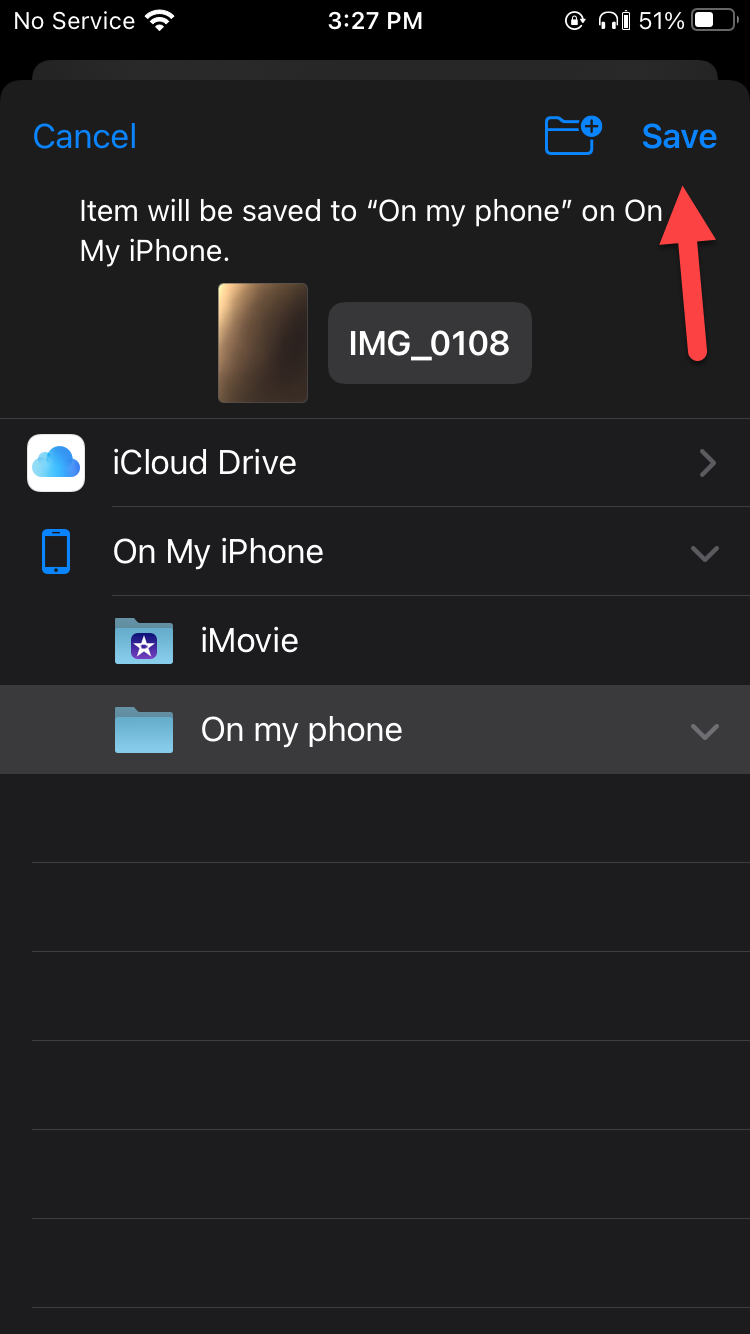The width and height of the screenshot is (750, 1334).
Task: Edit the IMG_0108 file name
Action: 429,343
